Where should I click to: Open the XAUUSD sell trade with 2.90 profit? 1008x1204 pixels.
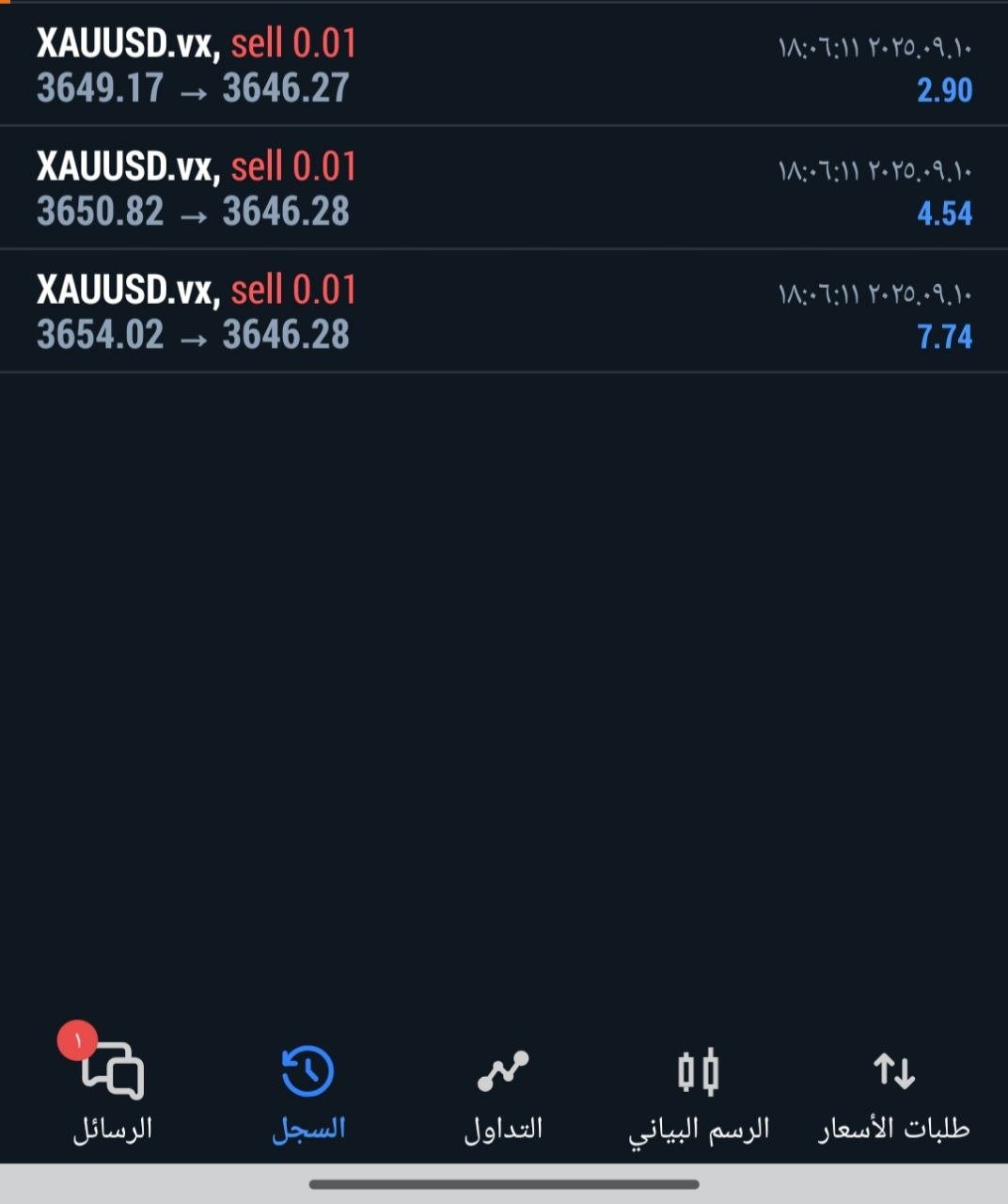point(504,66)
